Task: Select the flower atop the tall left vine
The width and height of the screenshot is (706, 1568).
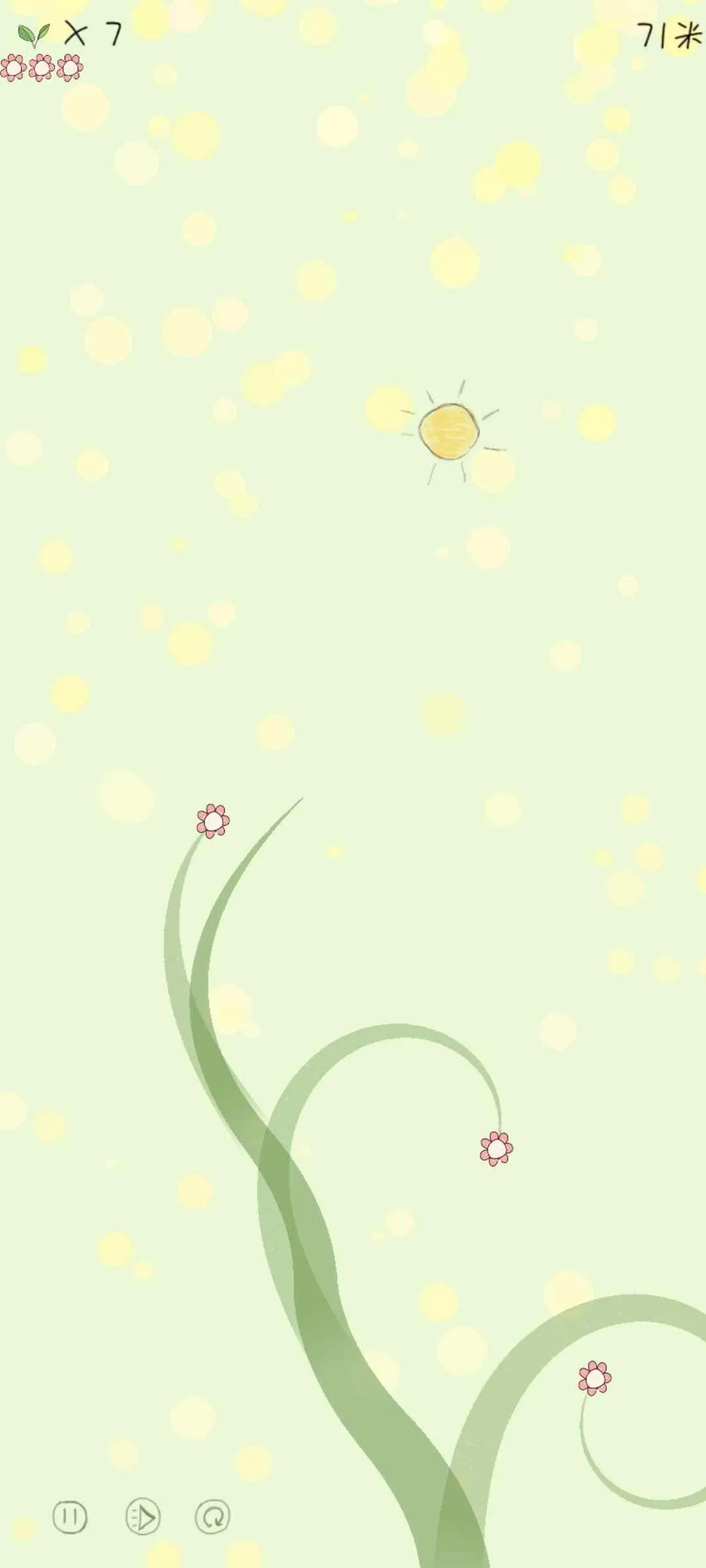Action: tap(212, 820)
